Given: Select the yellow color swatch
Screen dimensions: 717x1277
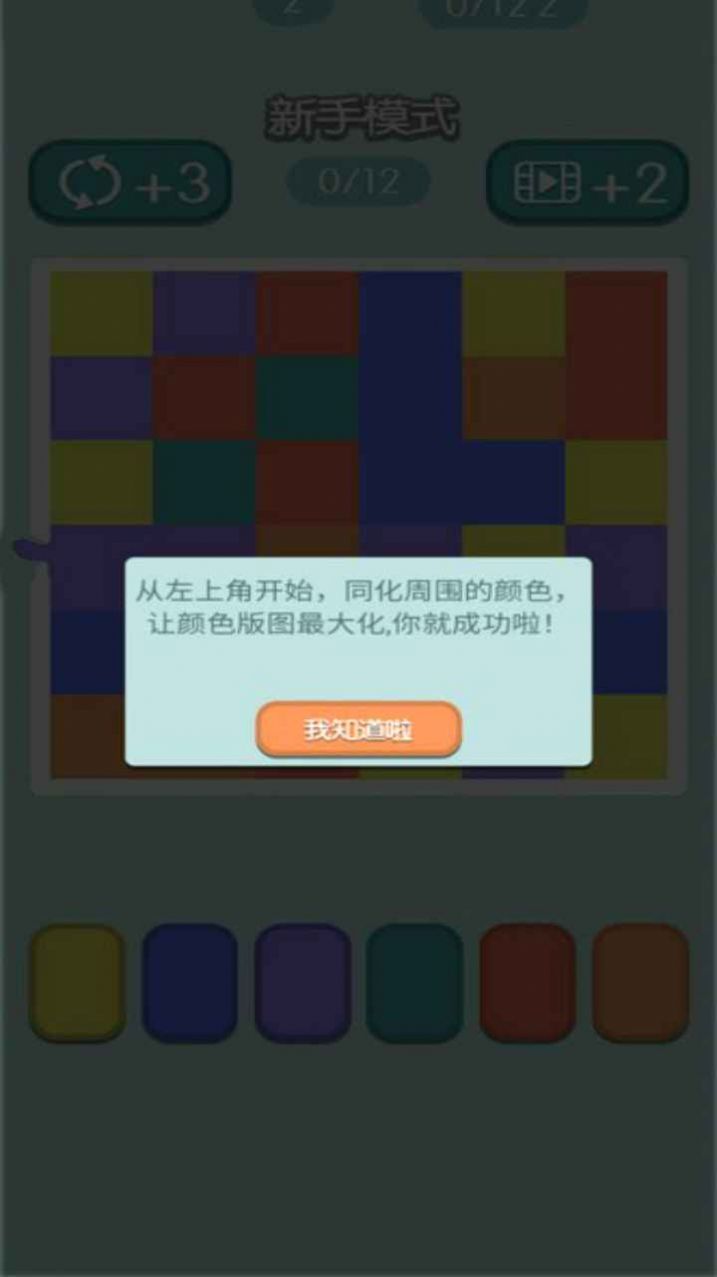Looking at the screenshot, I should click(x=77, y=983).
